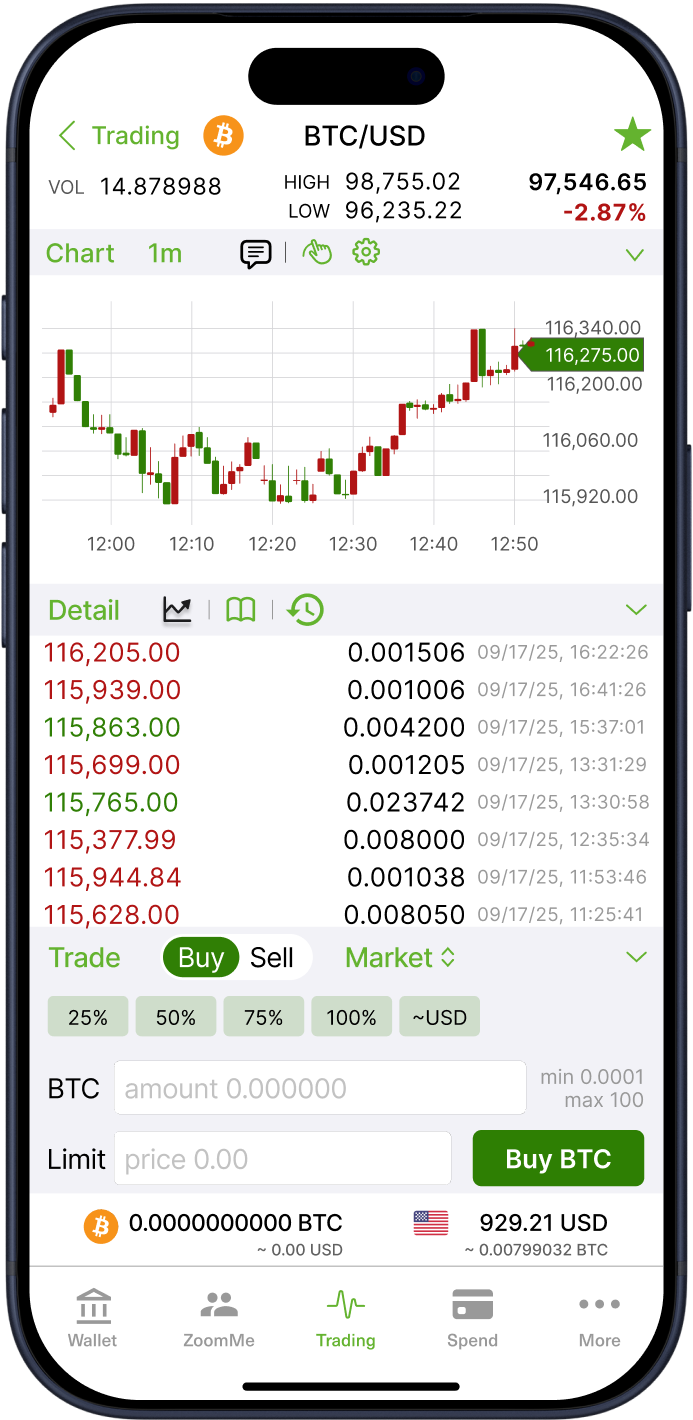Change the Market order type
This screenshot has height=1420, width=693.
[x=400, y=958]
